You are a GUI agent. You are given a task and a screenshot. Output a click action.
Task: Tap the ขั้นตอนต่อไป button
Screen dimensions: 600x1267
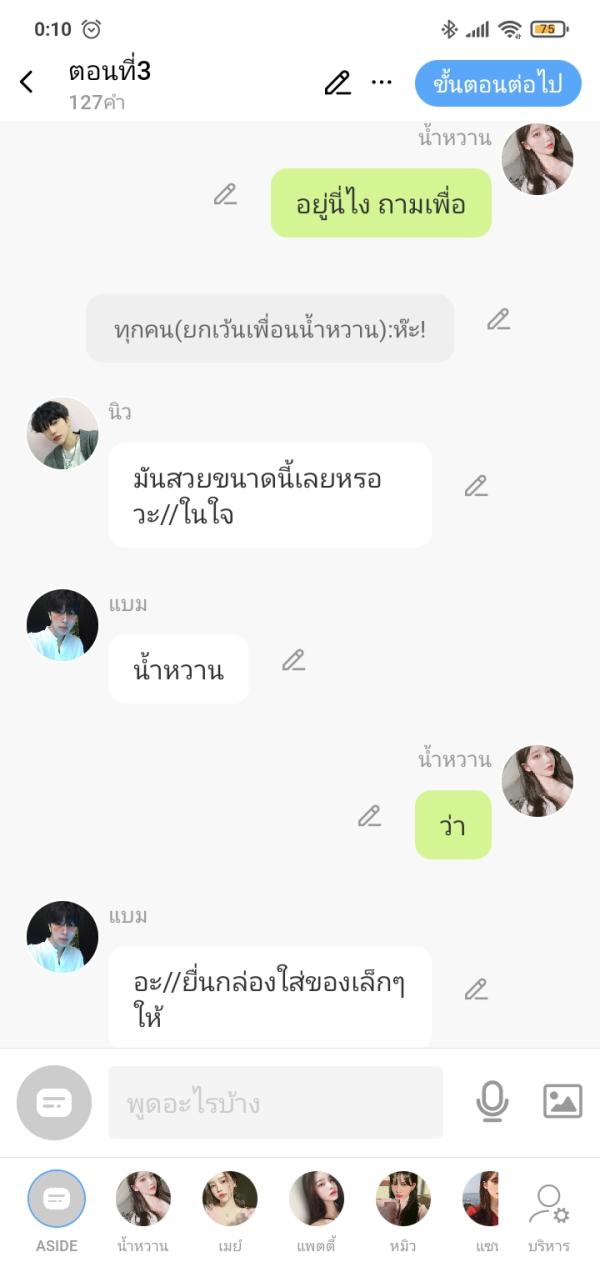coord(497,84)
